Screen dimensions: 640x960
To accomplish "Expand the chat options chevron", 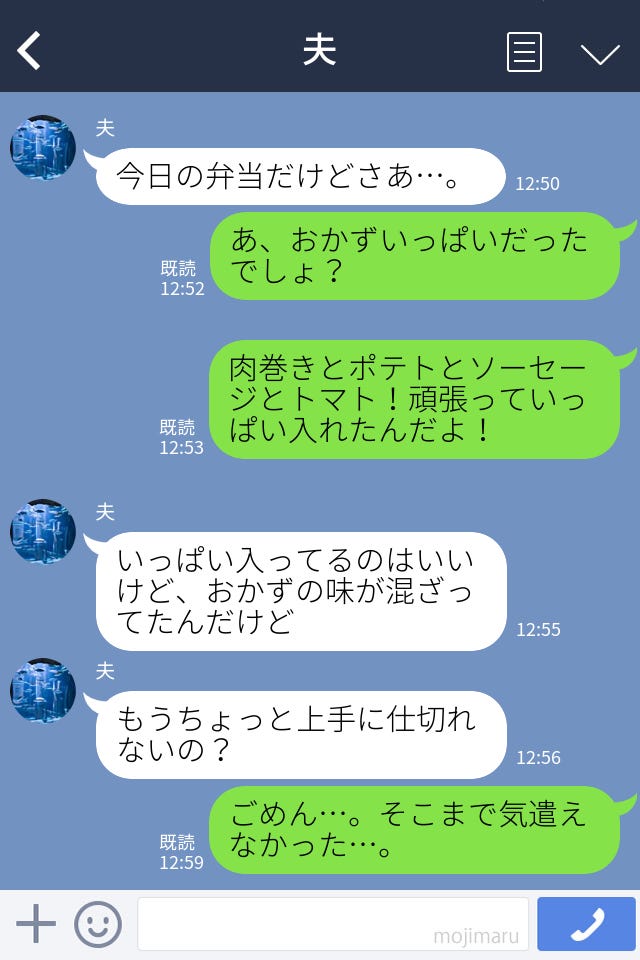I will (600, 54).
